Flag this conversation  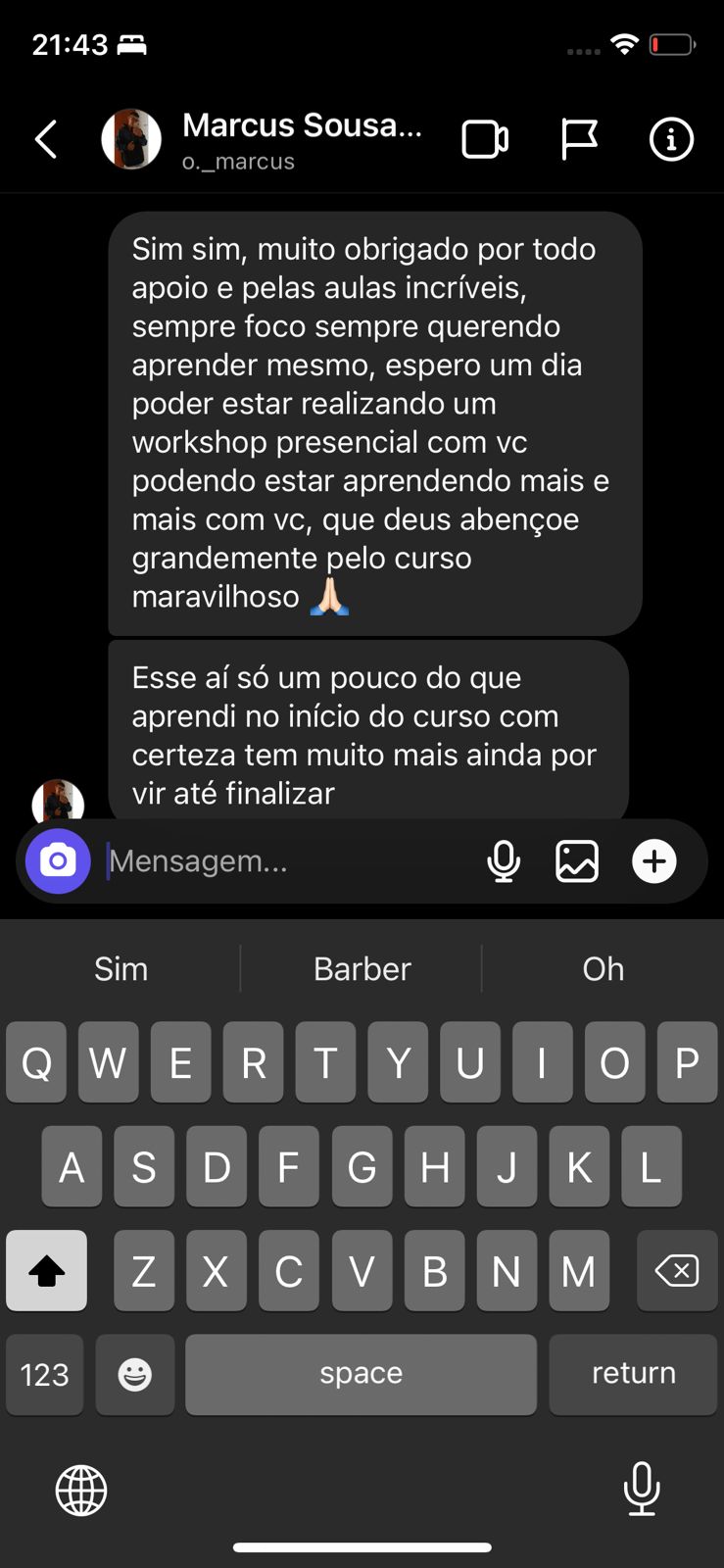(x=579, y=140)
